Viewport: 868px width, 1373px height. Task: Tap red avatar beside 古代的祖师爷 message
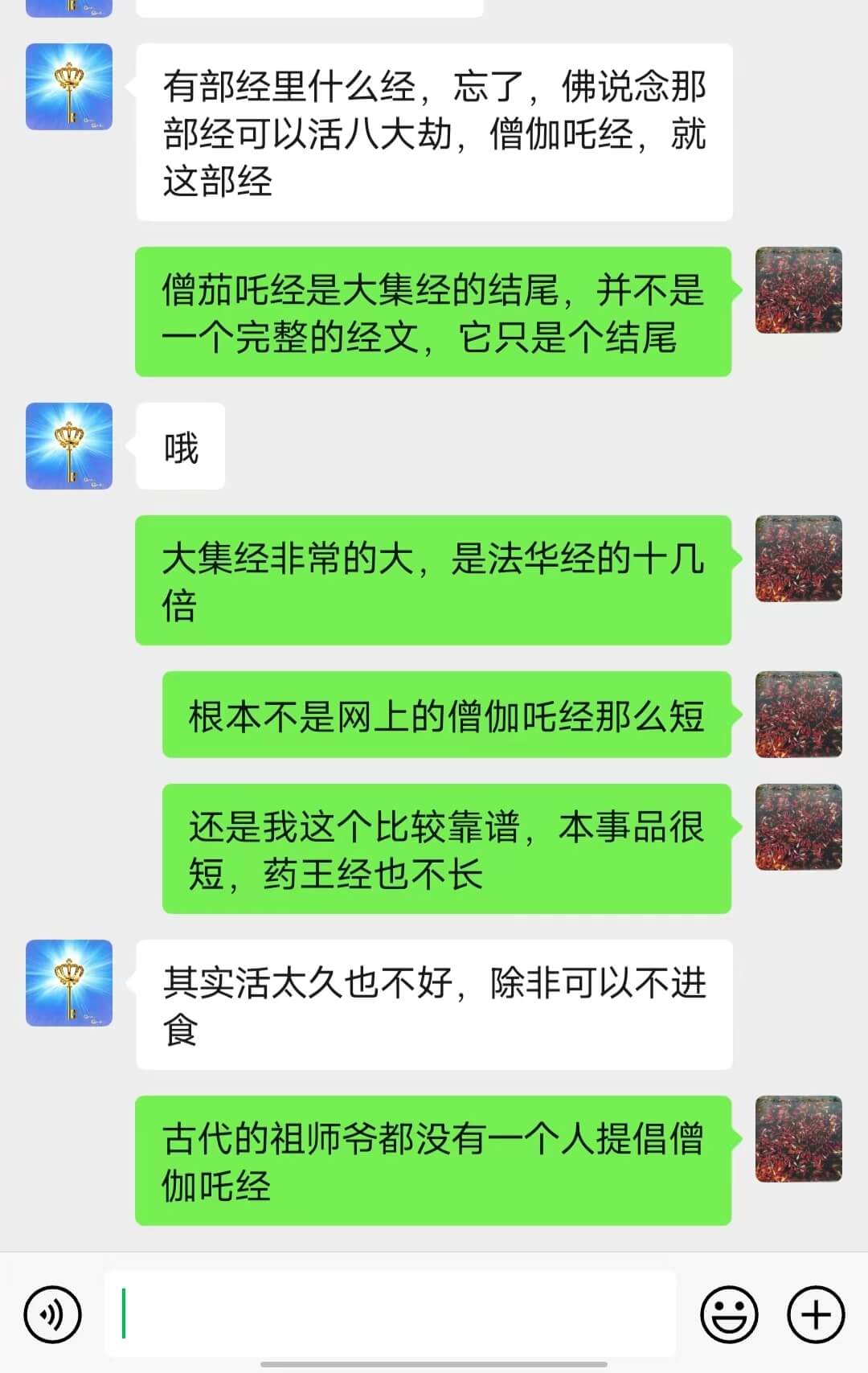click(798, 1138)
